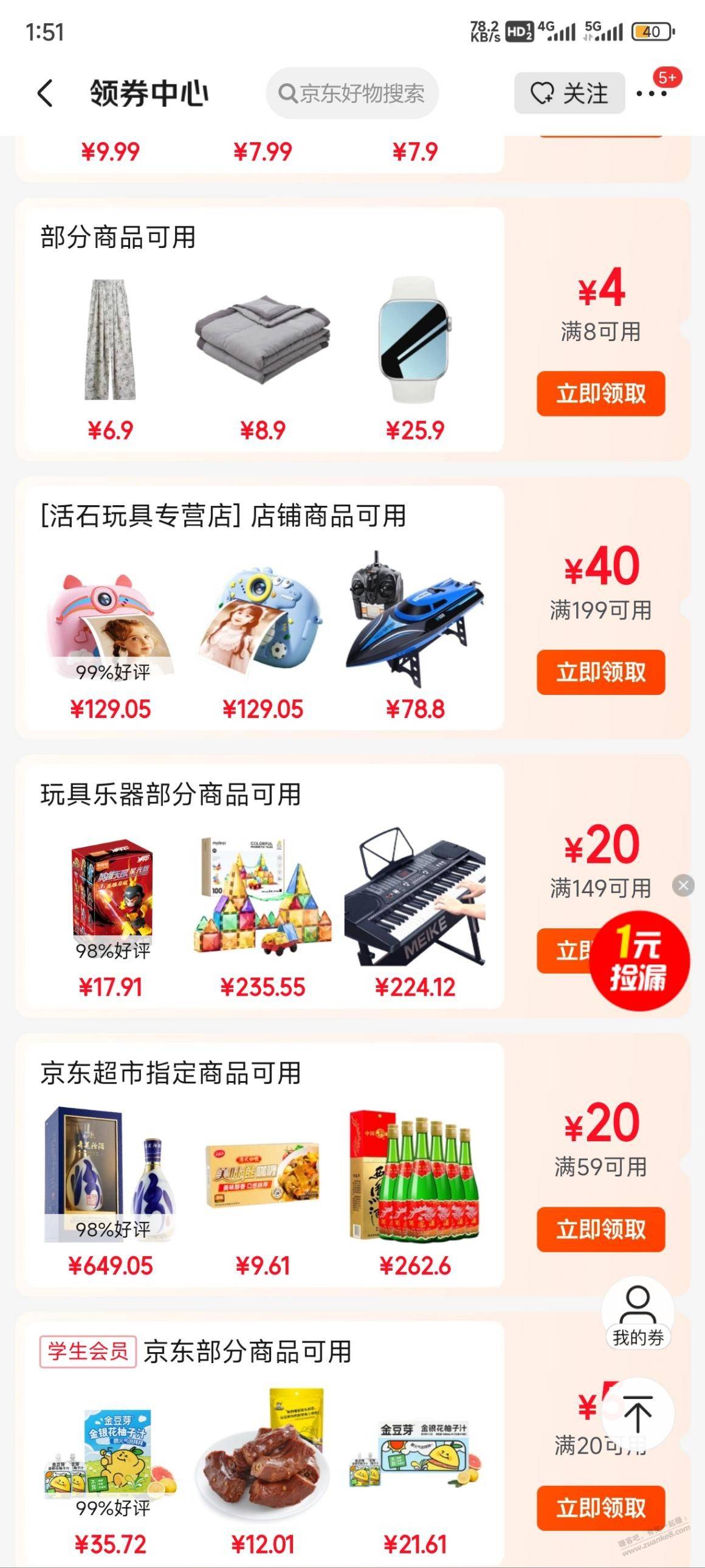The width and height of the screenshot is (705, 1568).
Task: Claim the ¥4 满8可用 coupon
Action: (x=600, y=393)
